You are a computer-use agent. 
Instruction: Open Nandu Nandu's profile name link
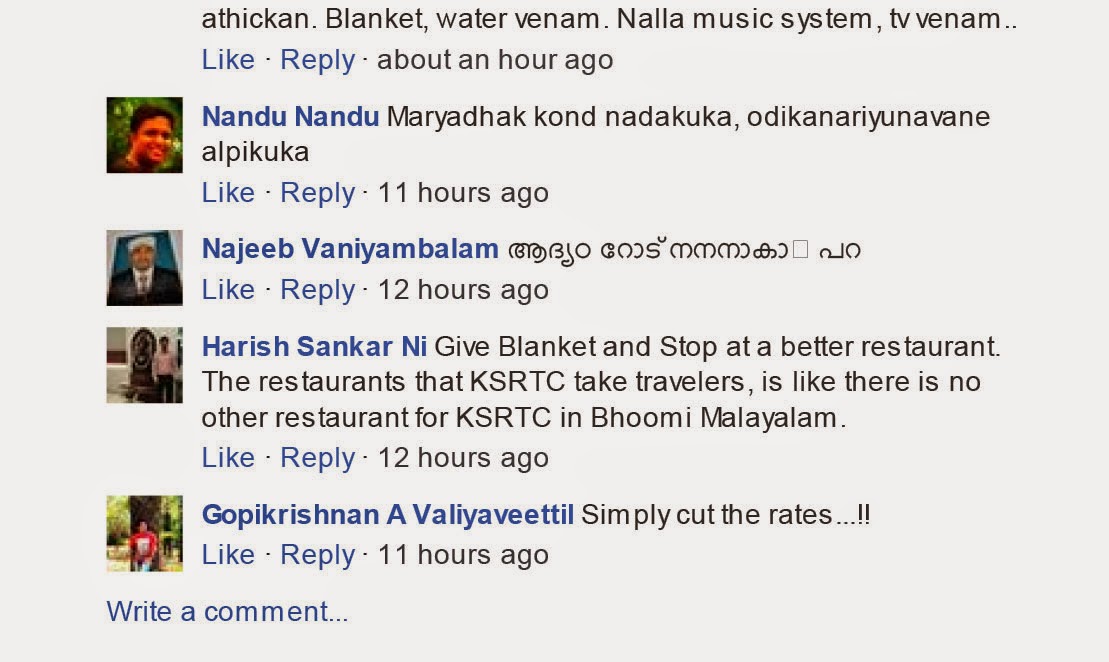(x=290, y=117)
